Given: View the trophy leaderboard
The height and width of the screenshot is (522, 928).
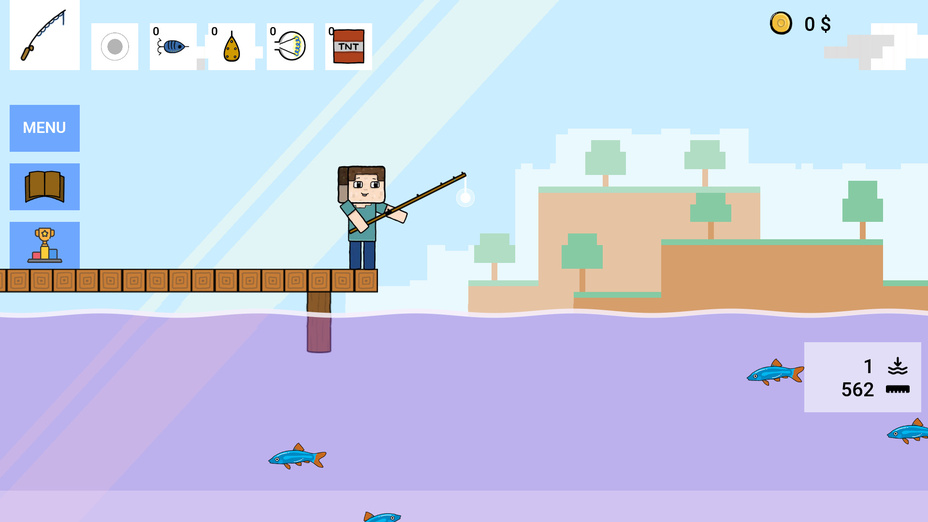Looking at the screenshot, I should 44,245.
